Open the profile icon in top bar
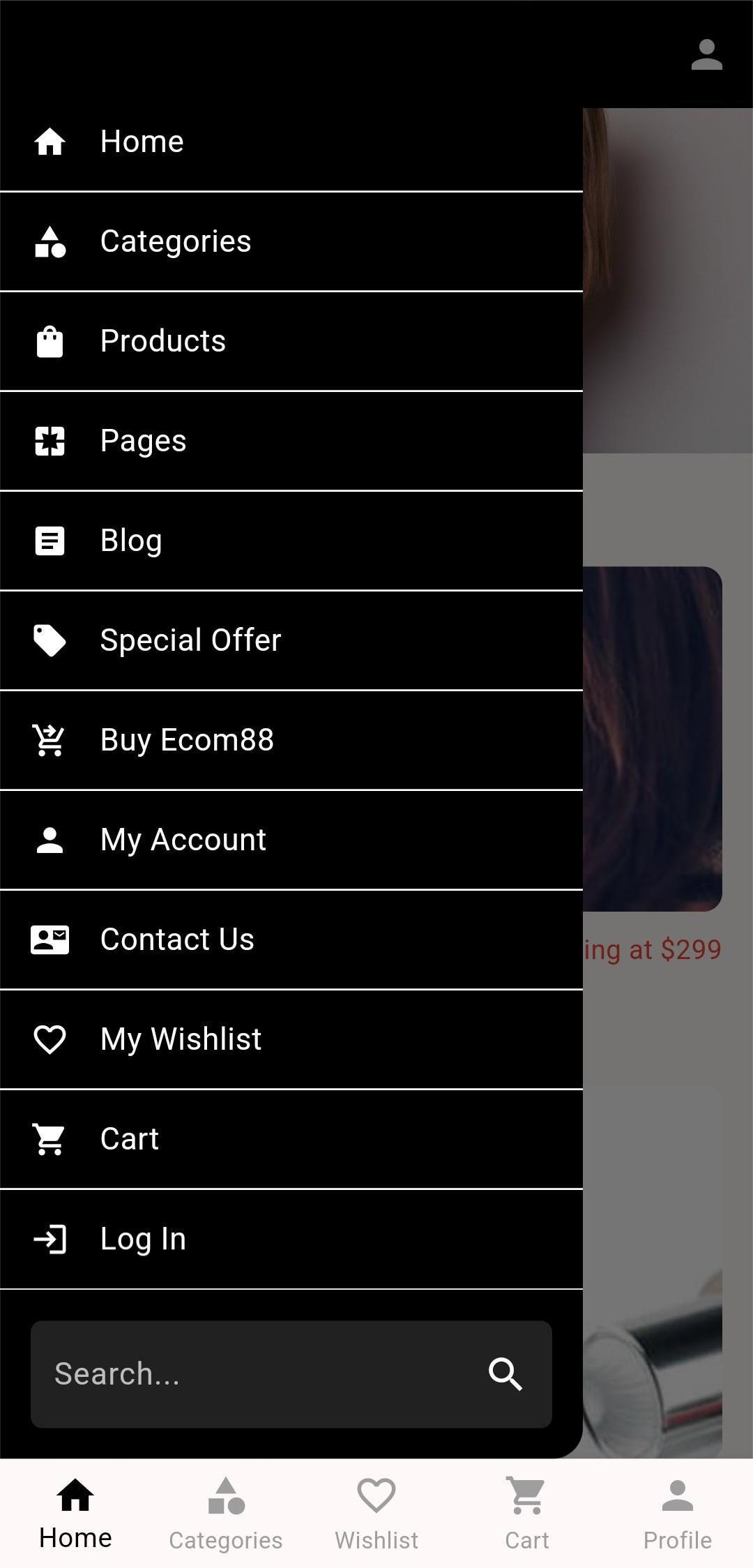 click(x=706, y=55)
